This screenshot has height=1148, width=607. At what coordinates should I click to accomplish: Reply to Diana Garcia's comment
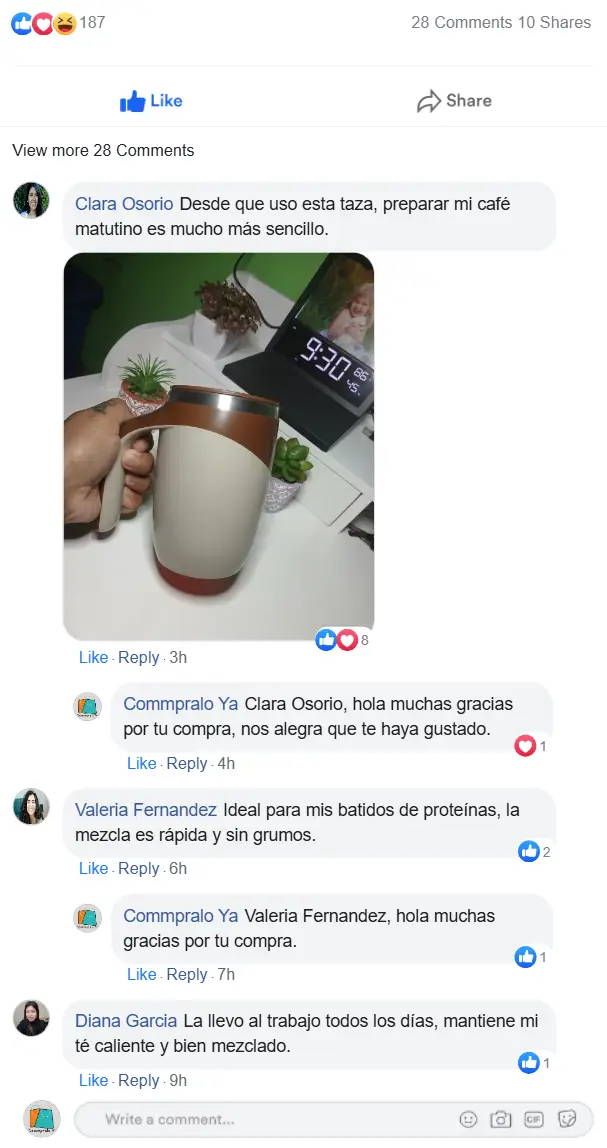[x=139, y=1080]
